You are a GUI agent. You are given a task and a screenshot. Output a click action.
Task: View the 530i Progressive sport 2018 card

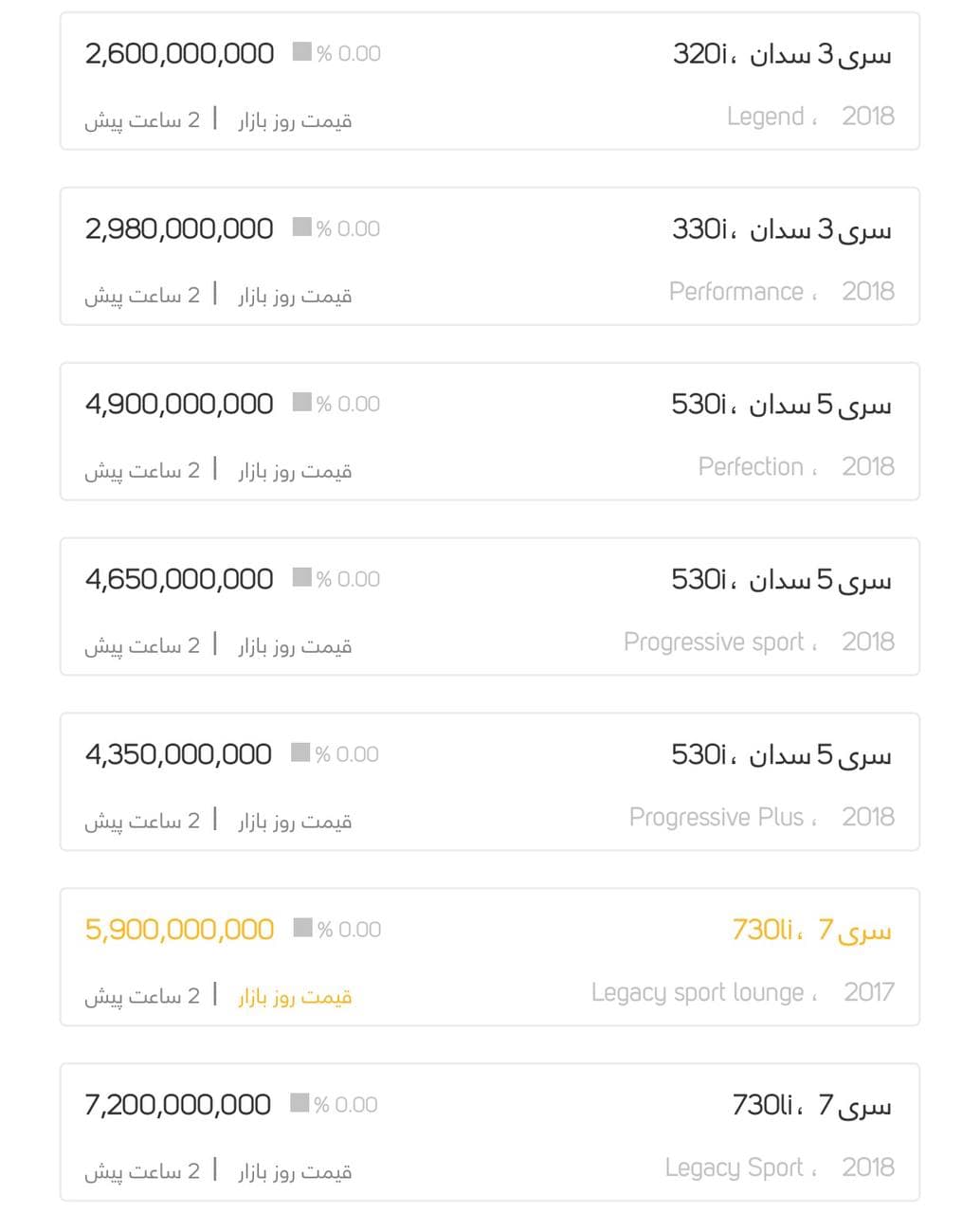[x=490, y=607]
